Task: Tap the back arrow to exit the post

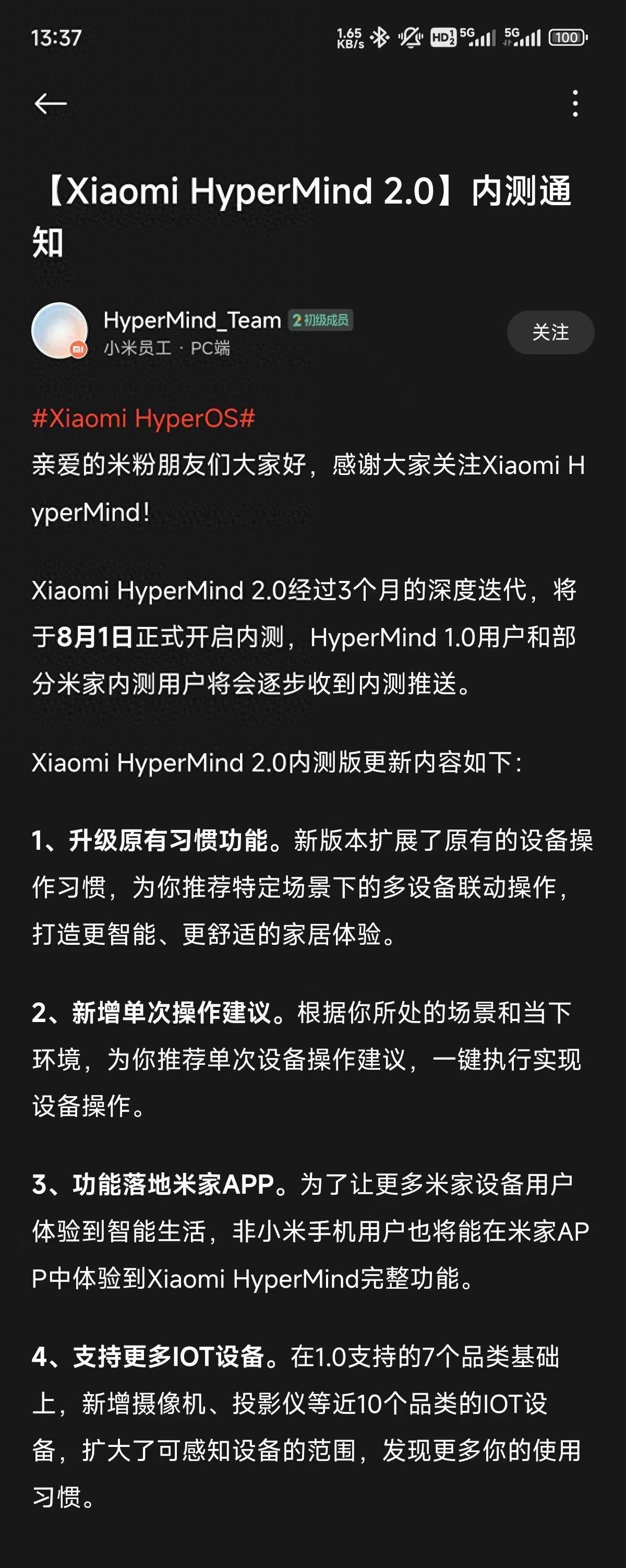Action: coord(52,103)
